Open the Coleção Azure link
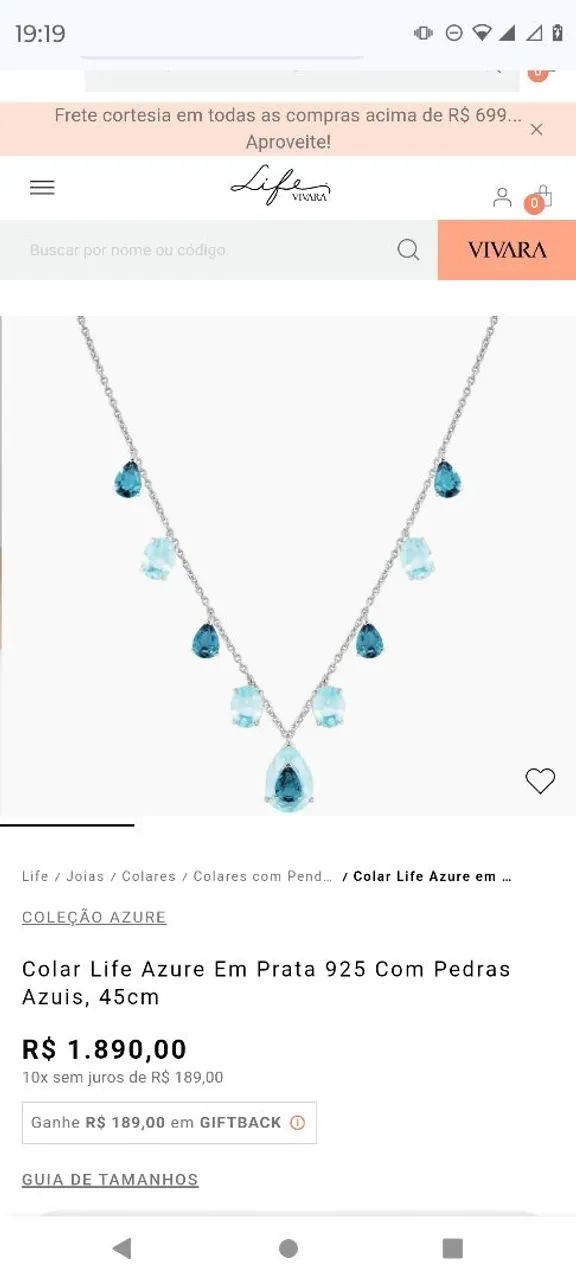This screenshot has width=576, height=1280. pos(94,917)
